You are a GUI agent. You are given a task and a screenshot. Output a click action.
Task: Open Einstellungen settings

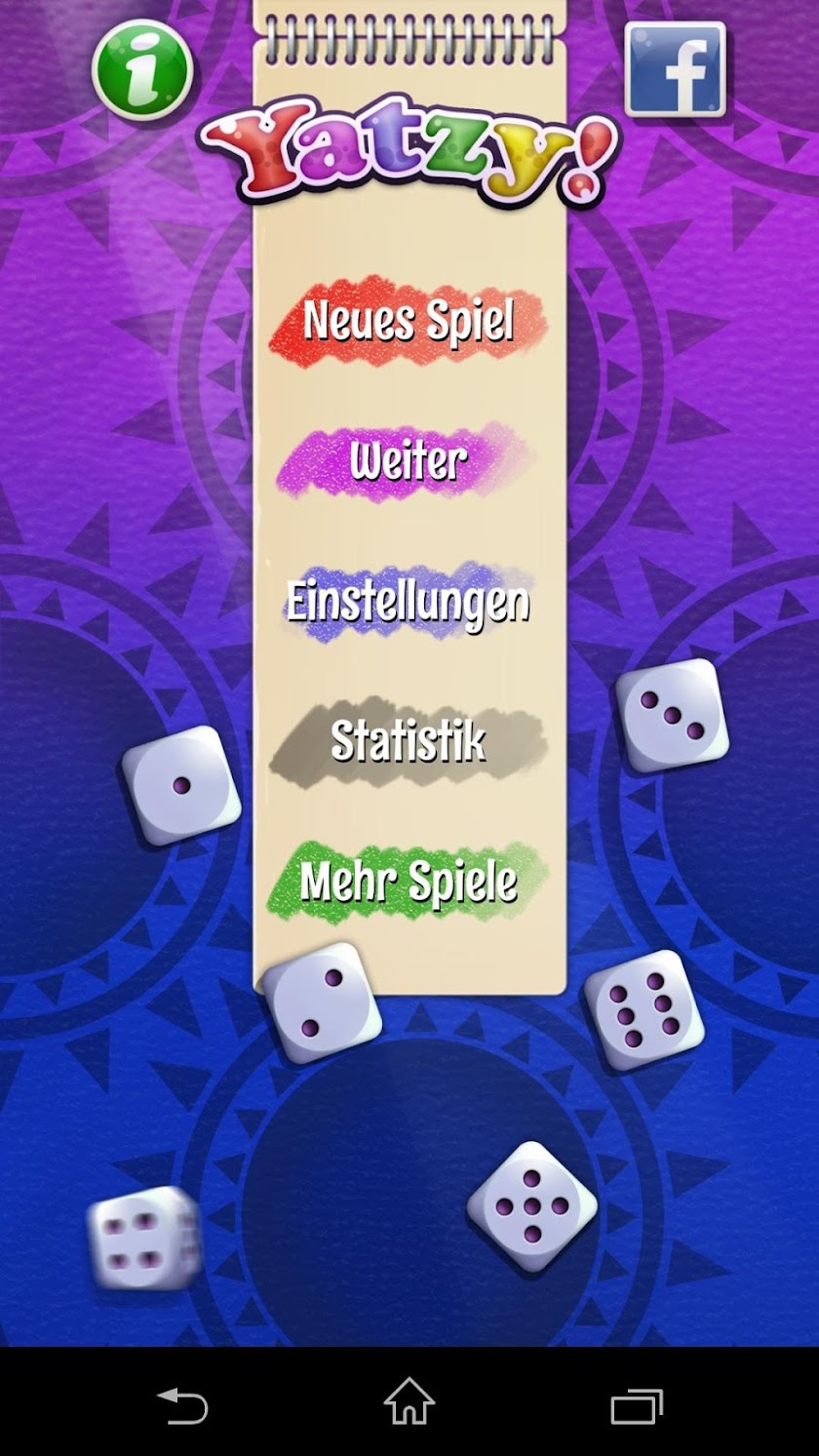click(x=409, y=602)
